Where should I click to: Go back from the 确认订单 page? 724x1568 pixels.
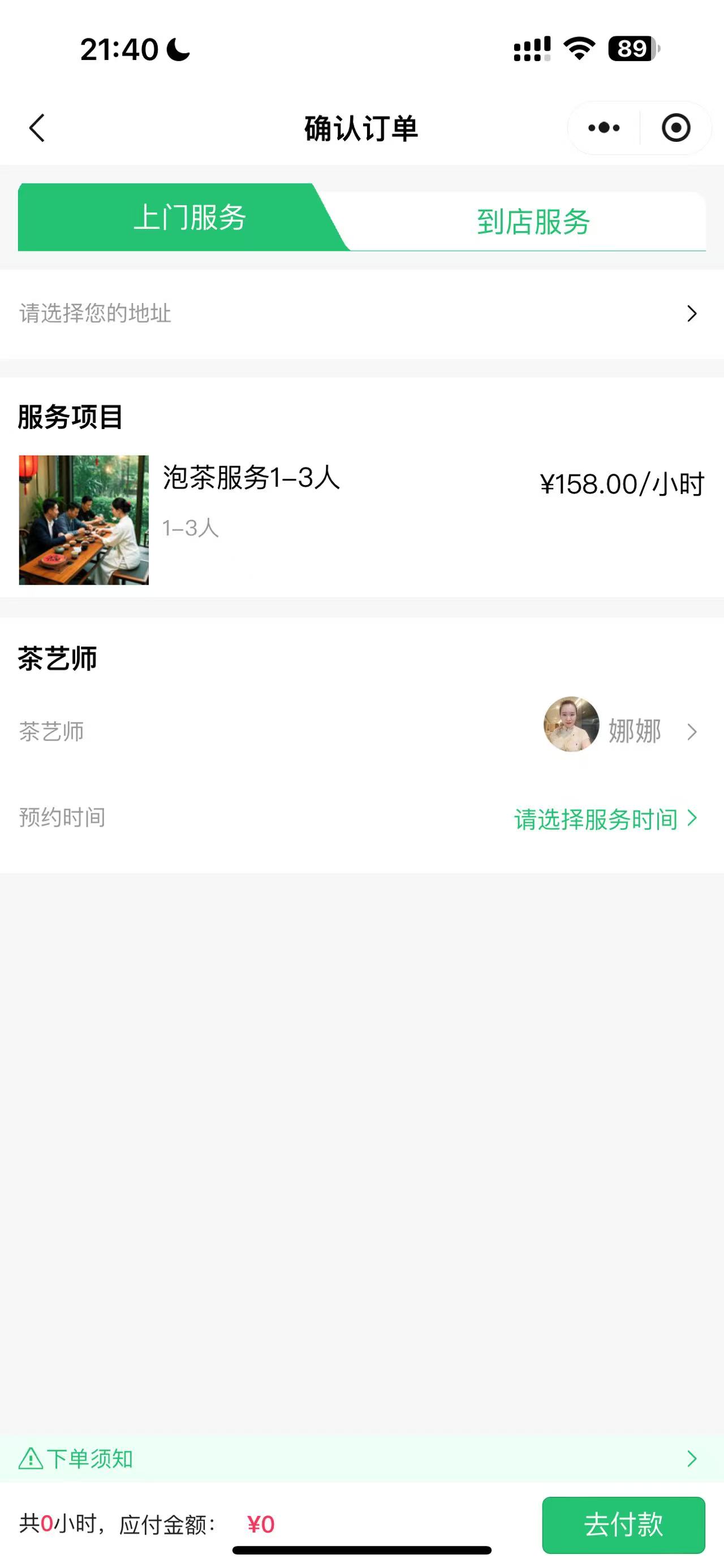pyautogui.click(x=37, y=128)
